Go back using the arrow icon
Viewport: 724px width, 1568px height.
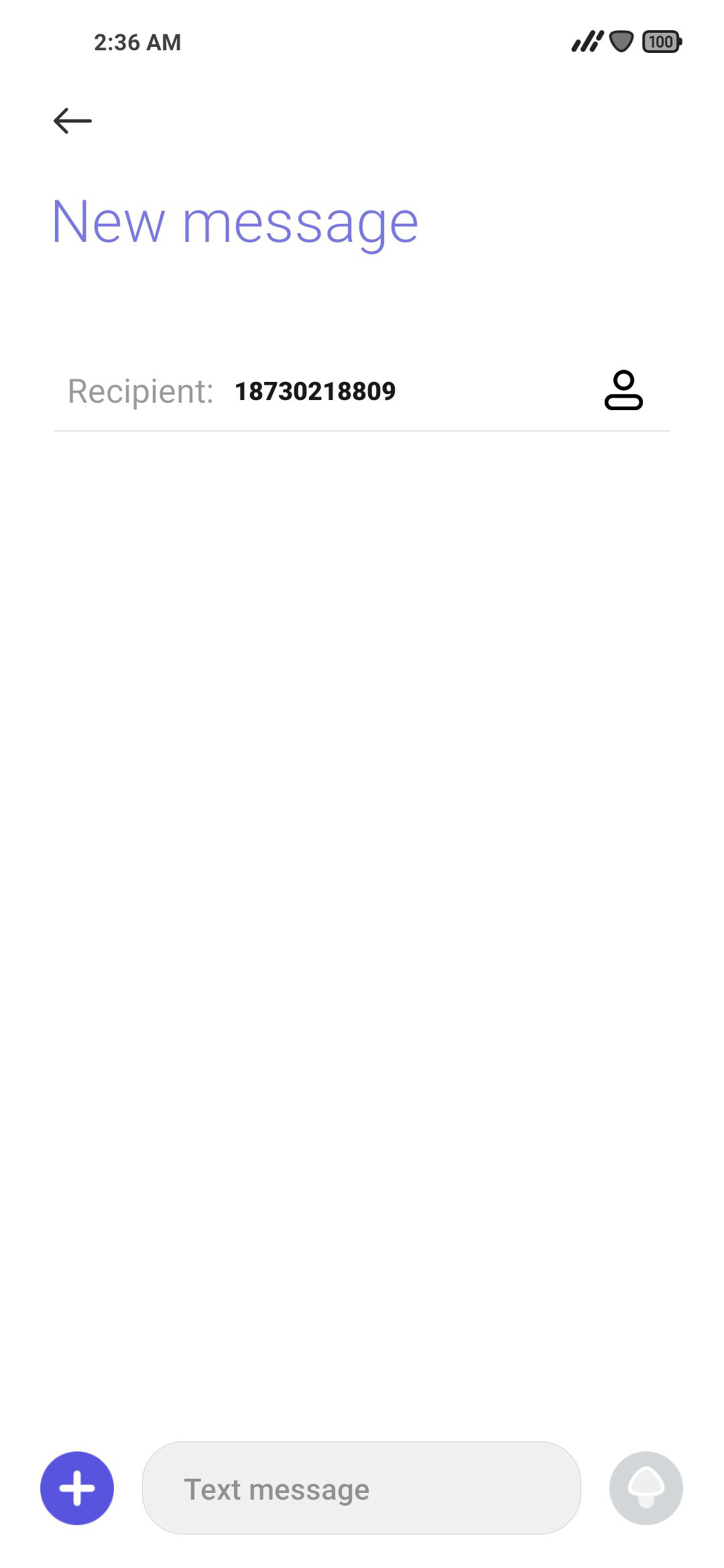pos(72,121)
